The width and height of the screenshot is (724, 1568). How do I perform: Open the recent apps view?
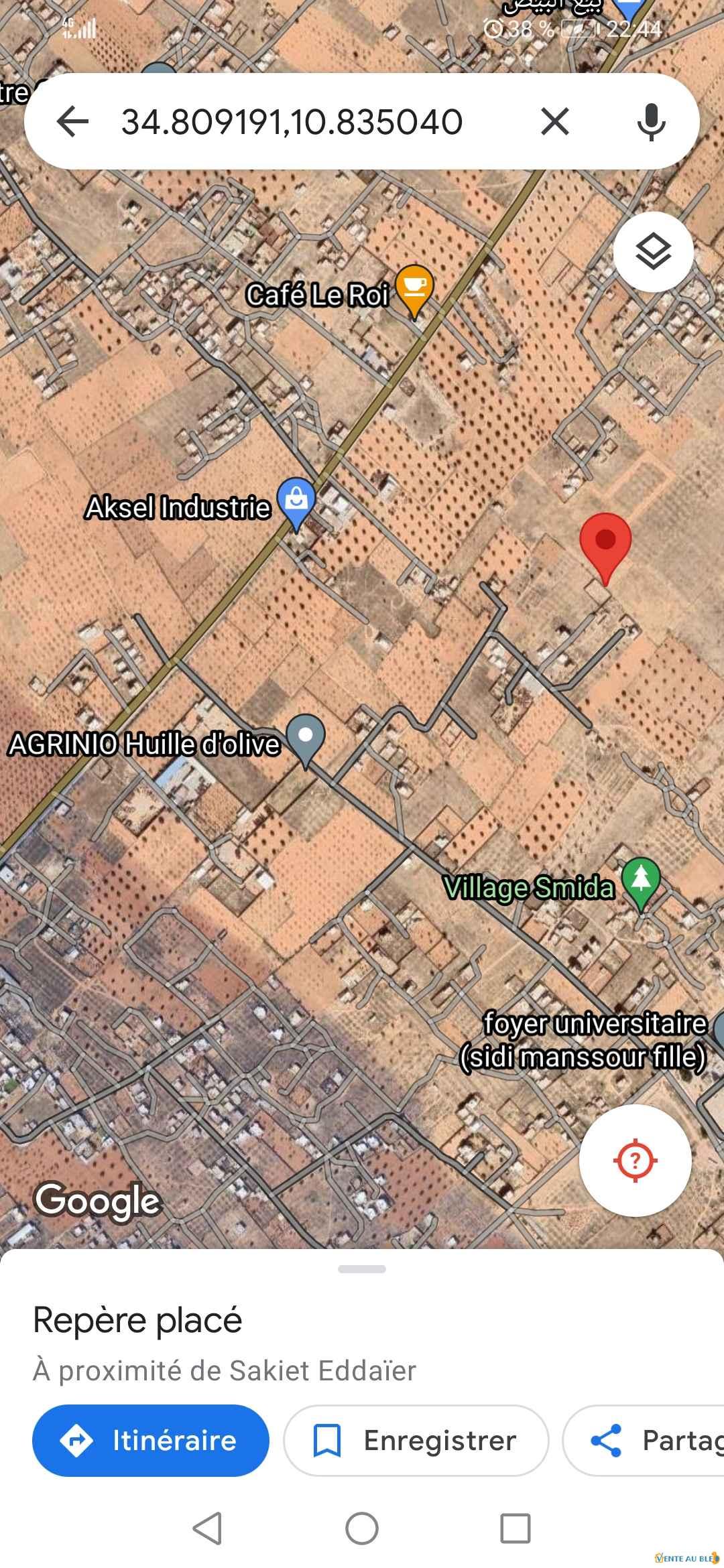516,1528
